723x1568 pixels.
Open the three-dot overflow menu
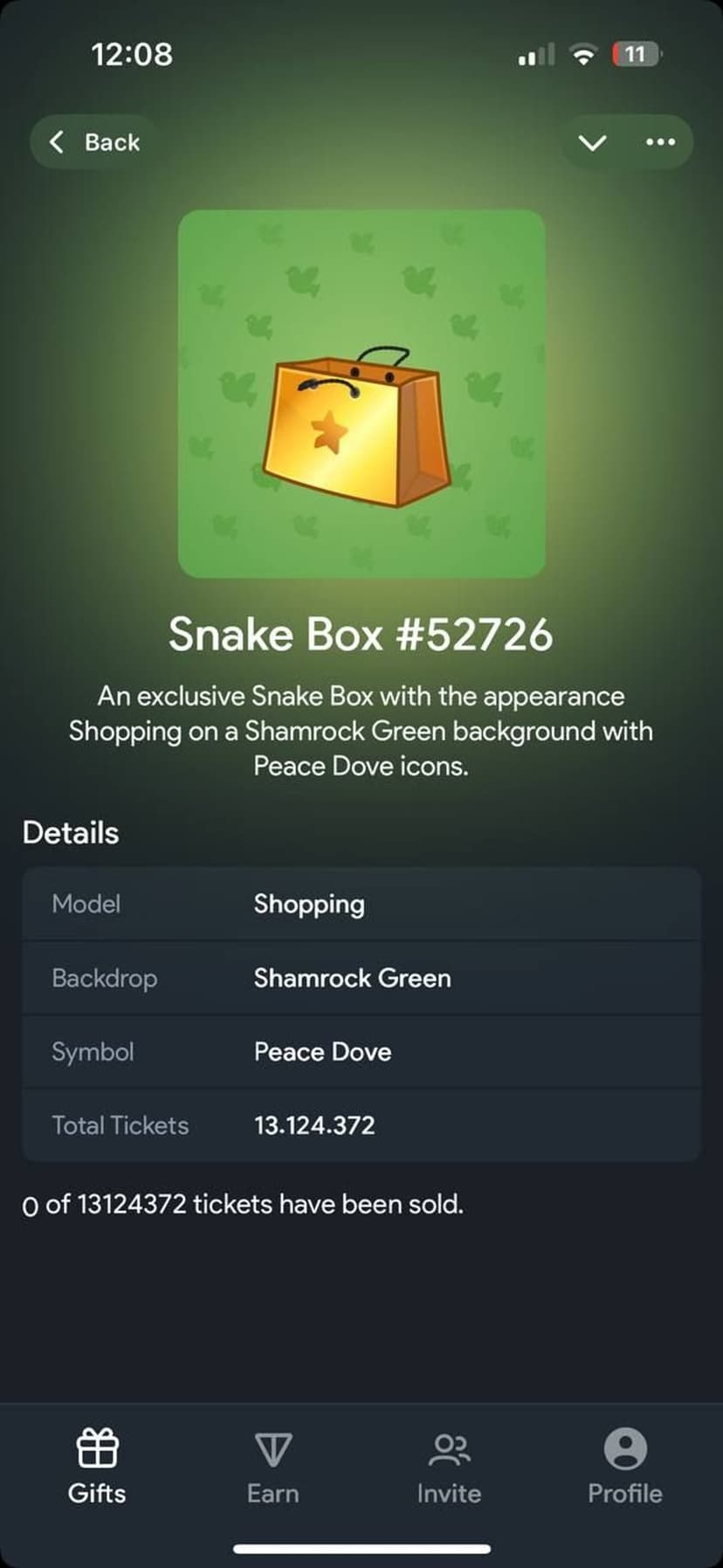tap(660, 142)
